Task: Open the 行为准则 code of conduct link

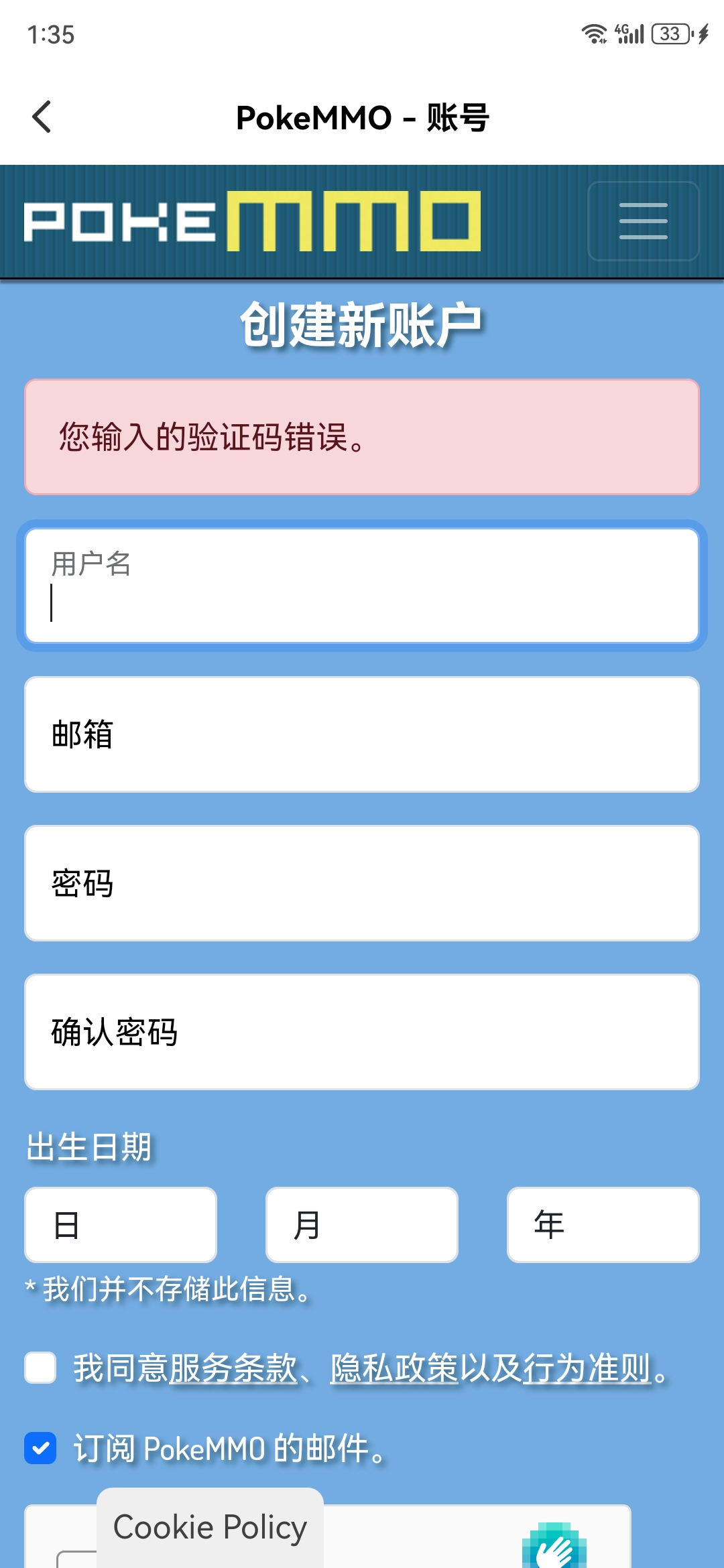Action: tap(587, 1368)
